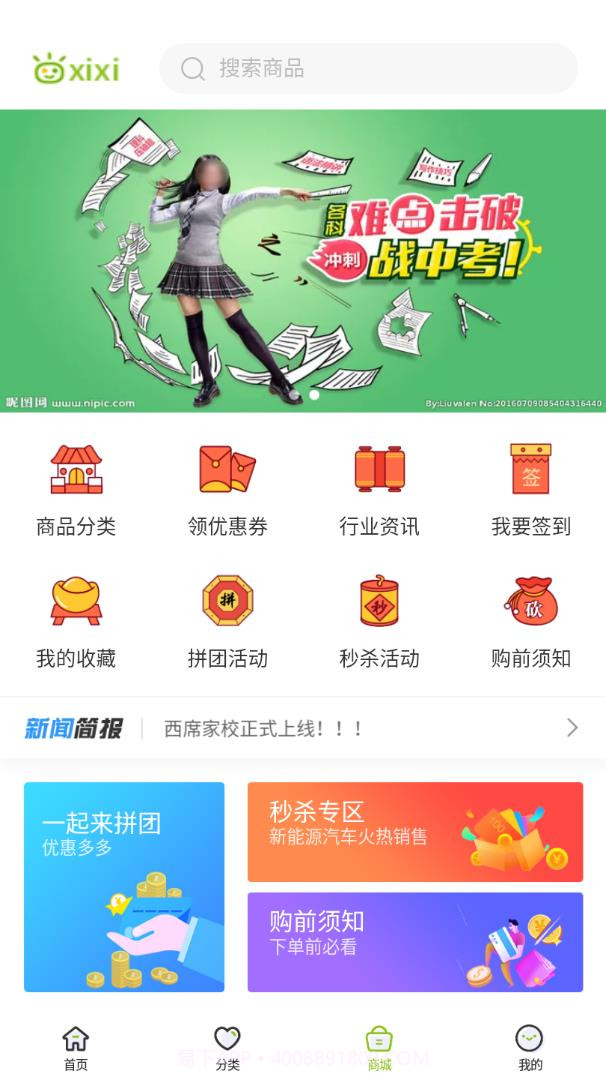Open 我的收藏 favorites
Image resolution: width=606 pixels, height=1080 pixels.
(x=76, y=622)
